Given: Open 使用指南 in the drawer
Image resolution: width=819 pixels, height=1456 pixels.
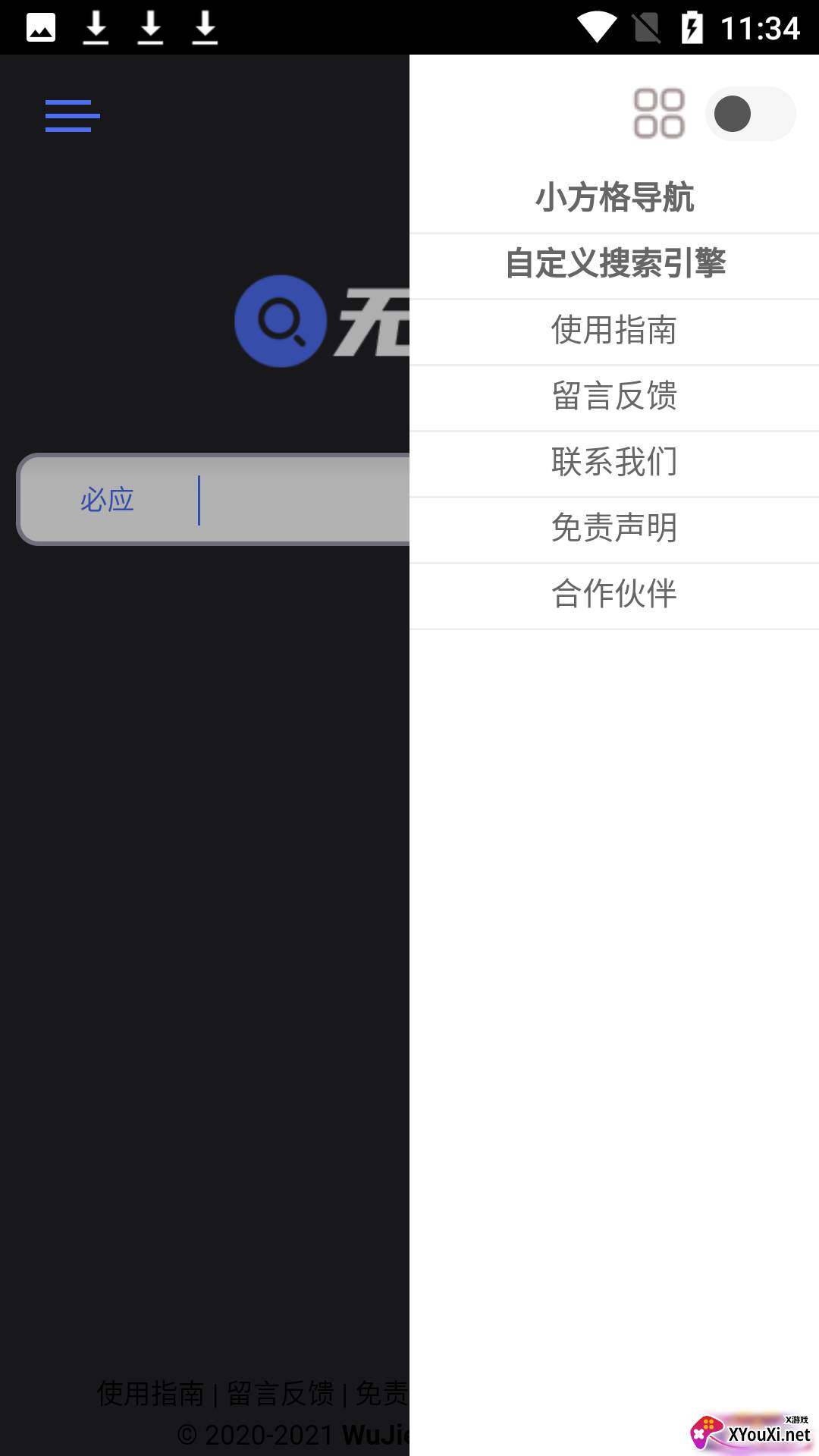Looking at the screenshot, I should [614, 331].
